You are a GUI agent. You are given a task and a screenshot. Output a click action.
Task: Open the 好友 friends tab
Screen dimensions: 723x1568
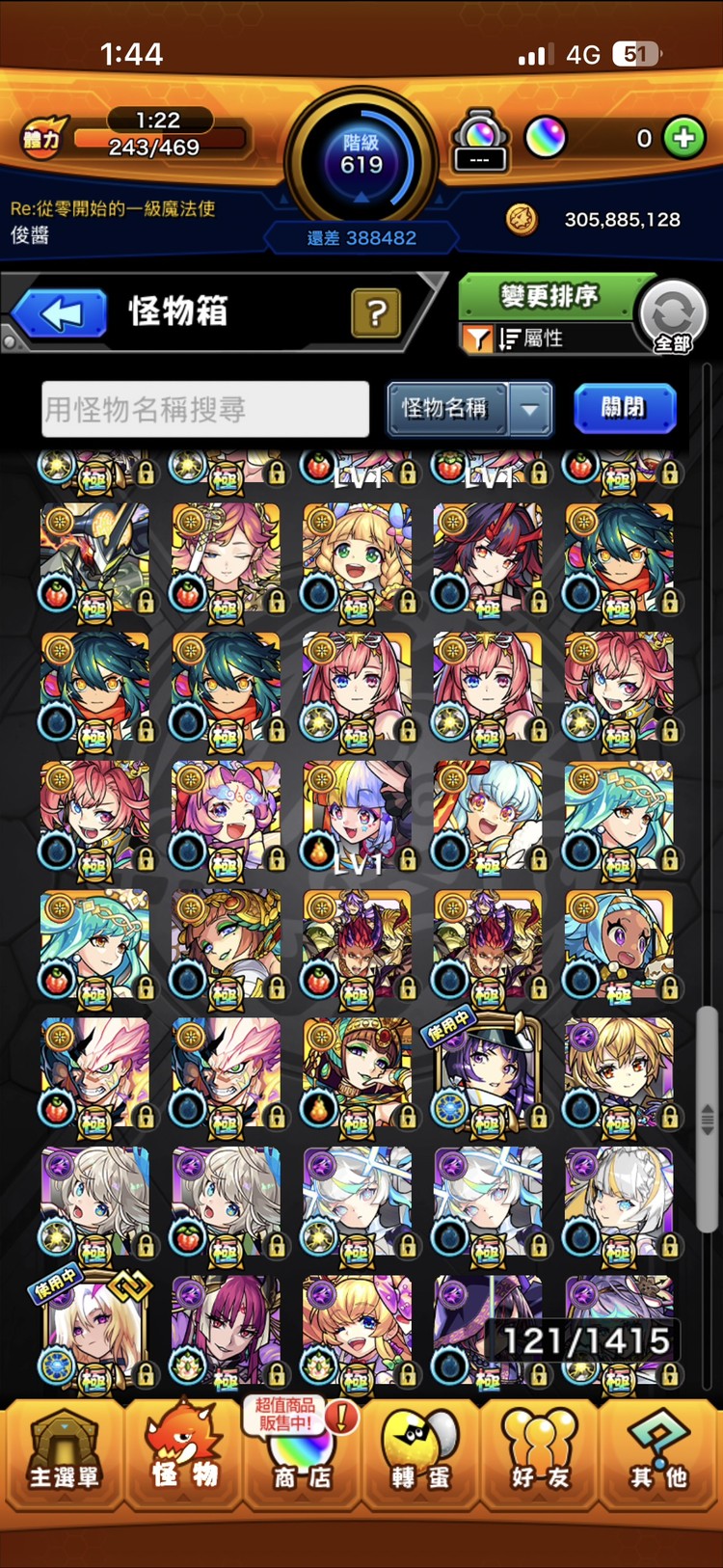point(540,1453)
